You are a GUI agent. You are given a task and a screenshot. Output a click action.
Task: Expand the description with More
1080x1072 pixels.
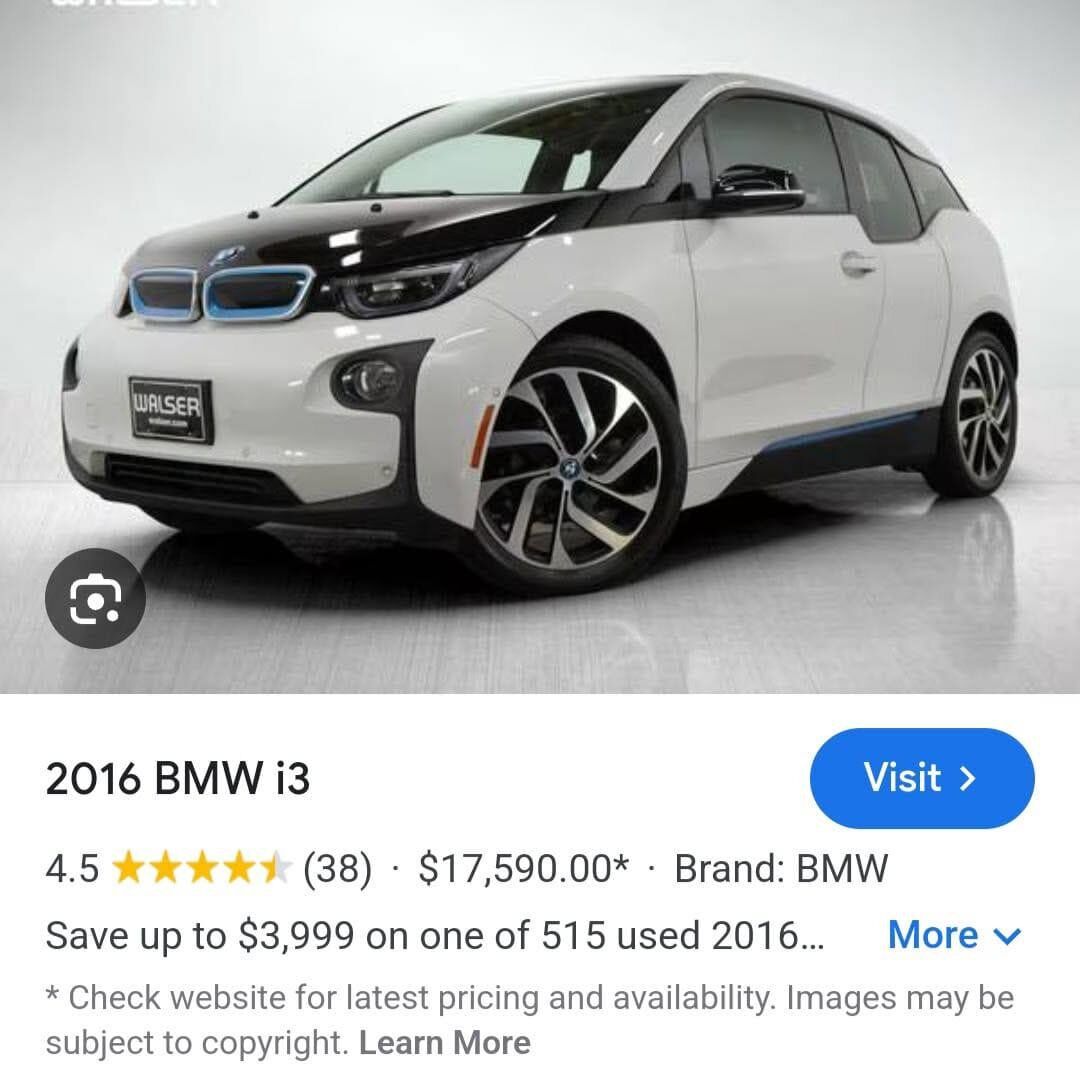click(953, 936)
